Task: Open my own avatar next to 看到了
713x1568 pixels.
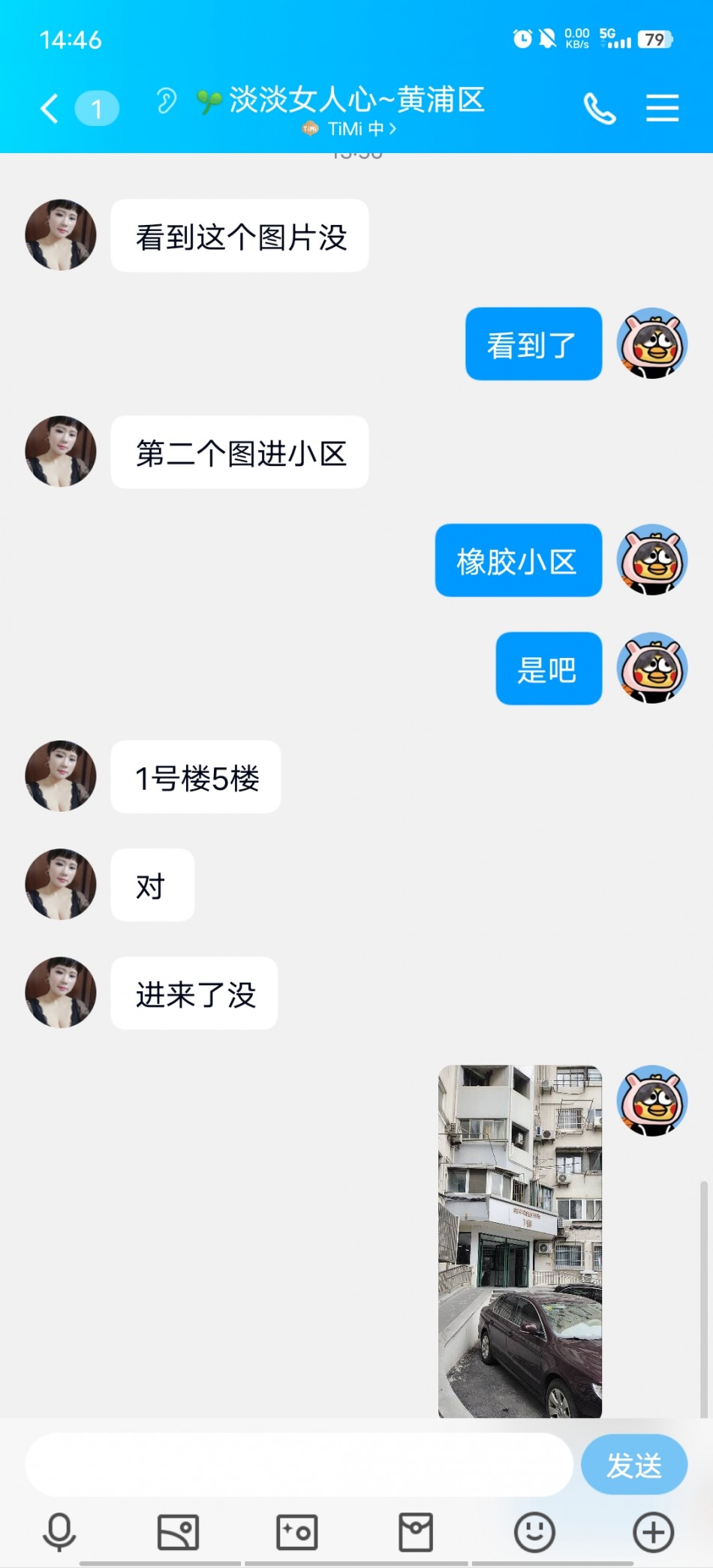Action: pos(651,343)
